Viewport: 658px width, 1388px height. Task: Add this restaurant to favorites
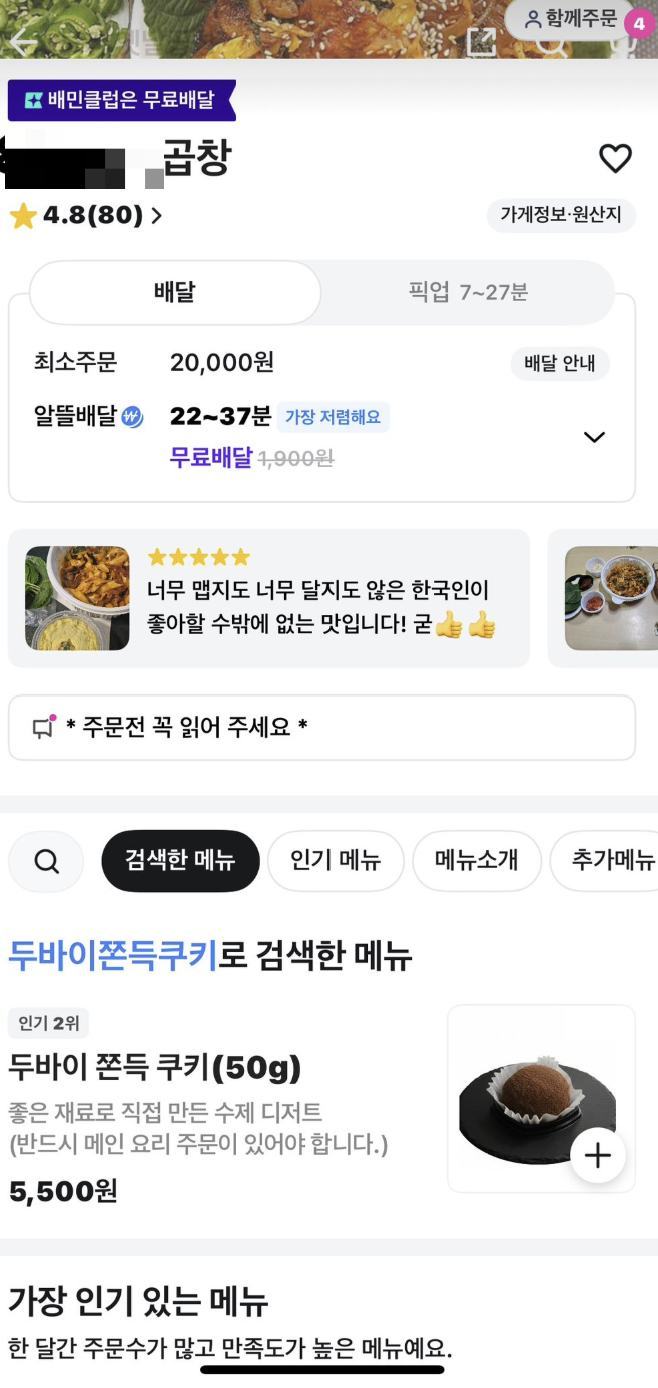click(x=615, y=158)
